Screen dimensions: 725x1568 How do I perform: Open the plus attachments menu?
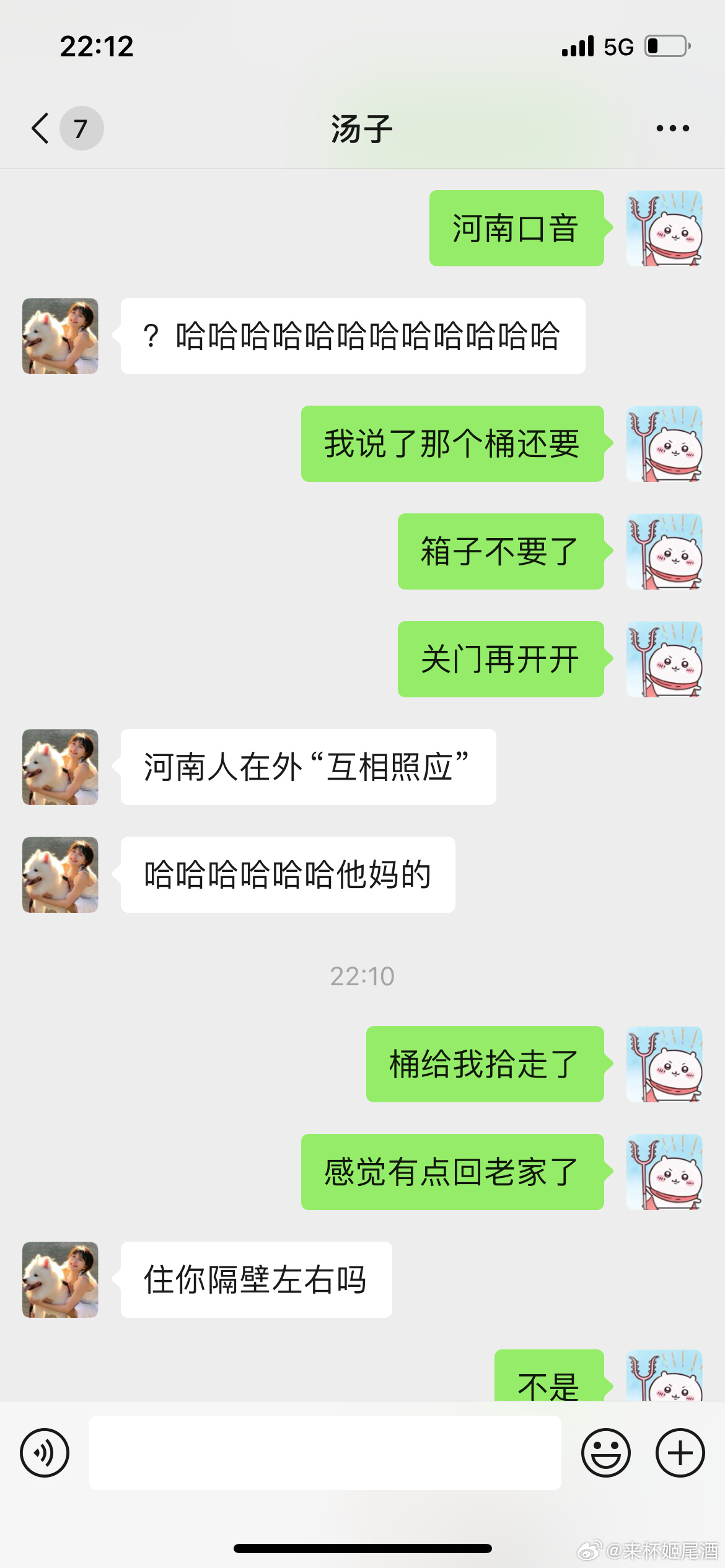coord(680,1453)
